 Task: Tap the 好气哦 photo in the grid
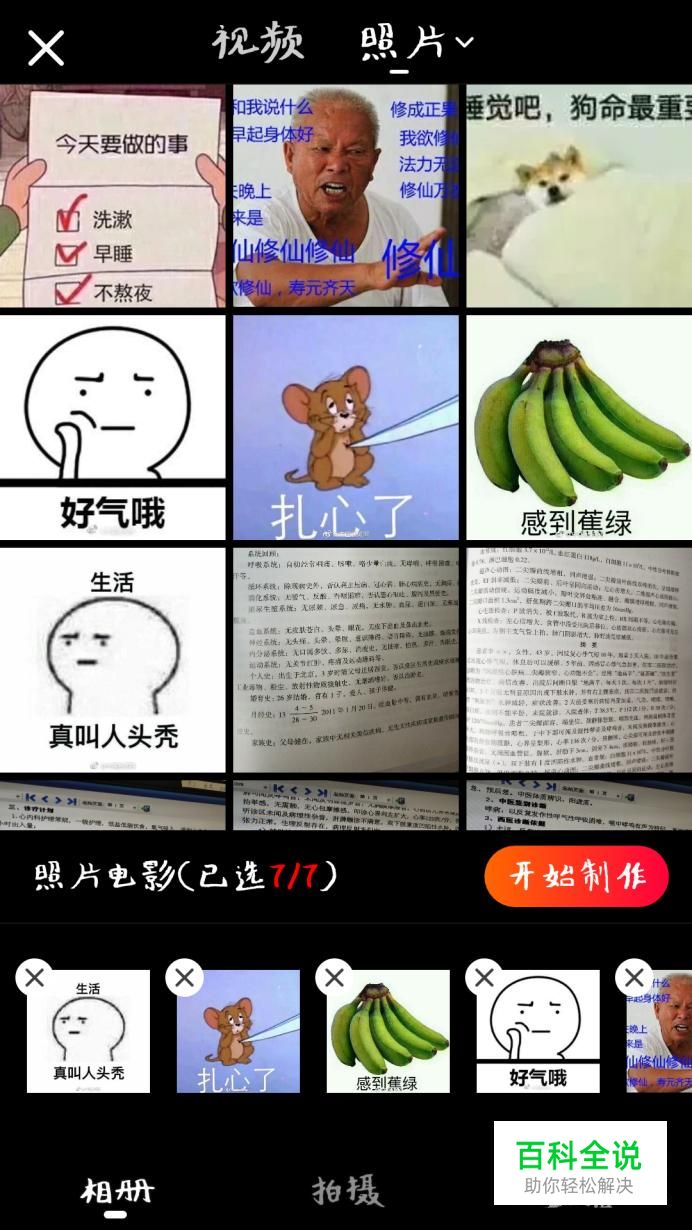point(113,428)
